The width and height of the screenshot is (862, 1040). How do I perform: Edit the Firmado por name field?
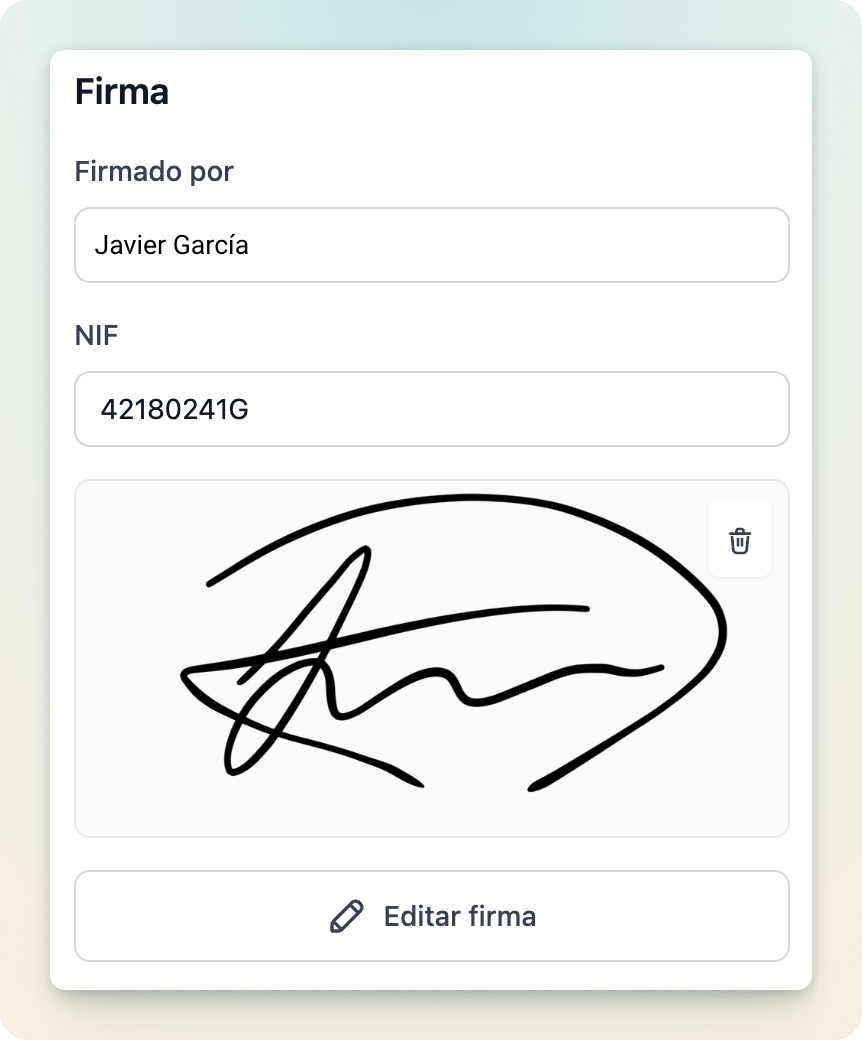pyautogui.click(x=432, y=245)
